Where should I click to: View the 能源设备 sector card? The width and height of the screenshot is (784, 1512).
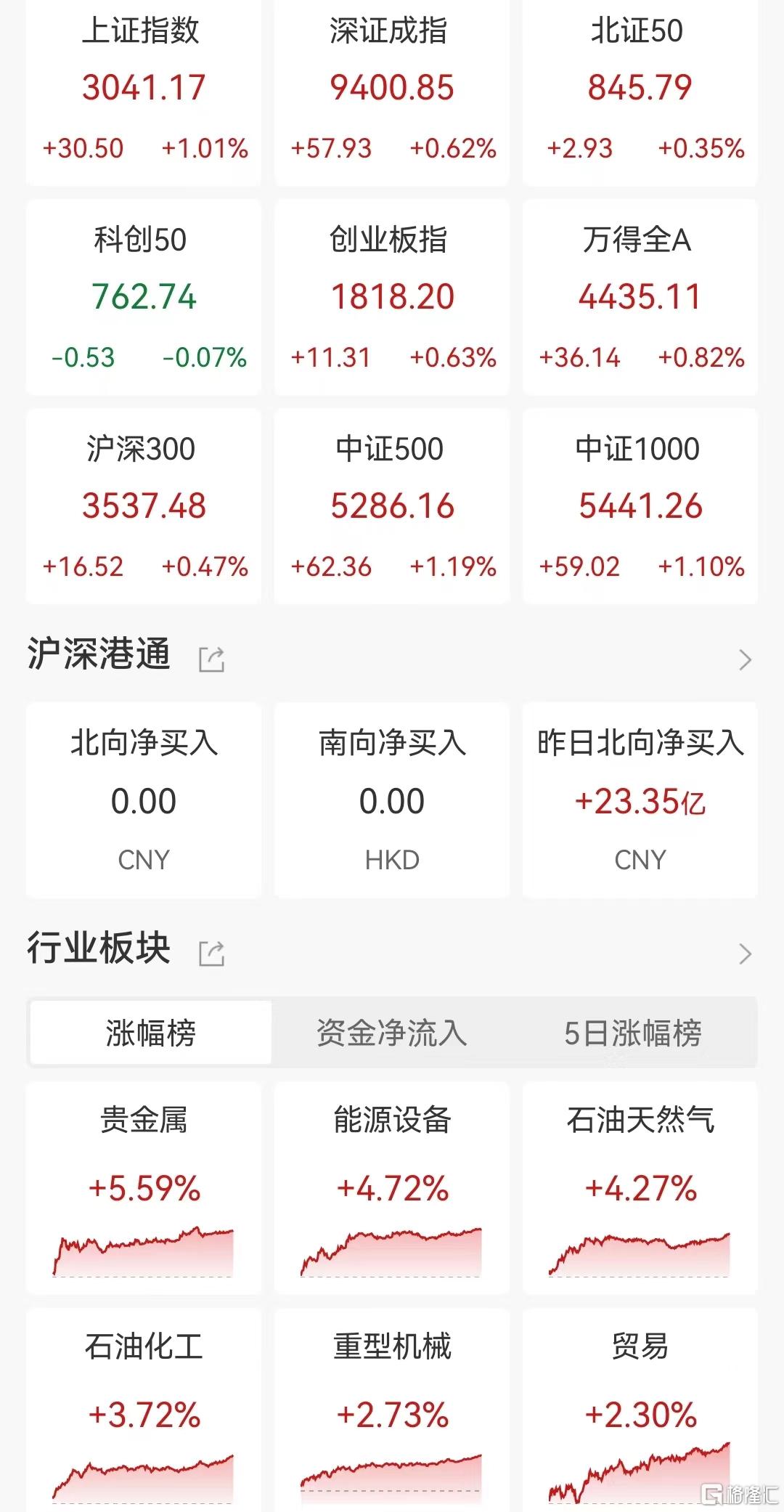pos(391,1187)
